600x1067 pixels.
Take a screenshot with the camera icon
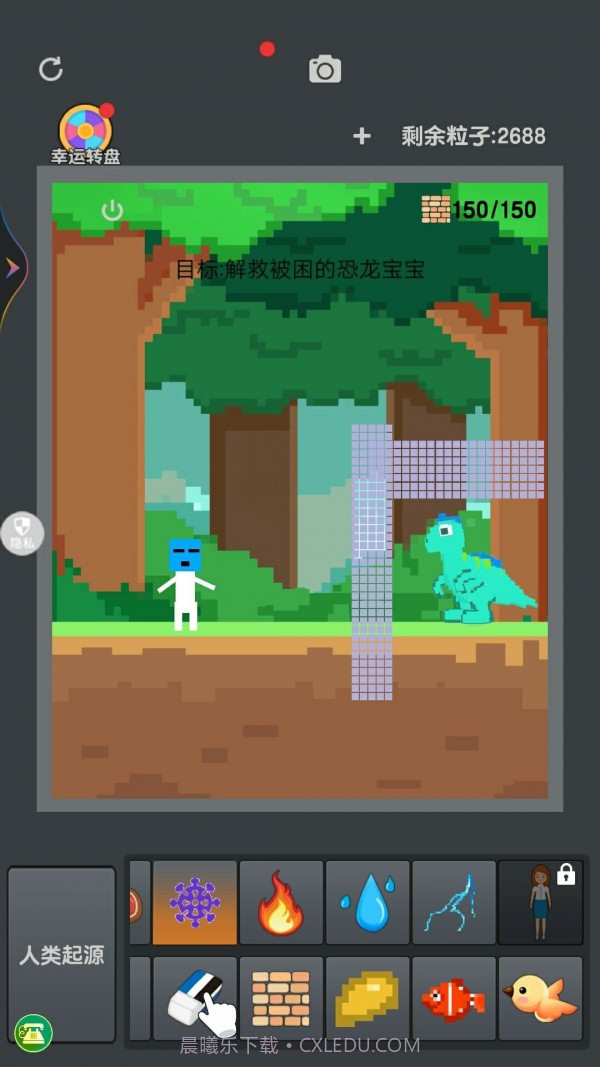(x=325, y=69)
